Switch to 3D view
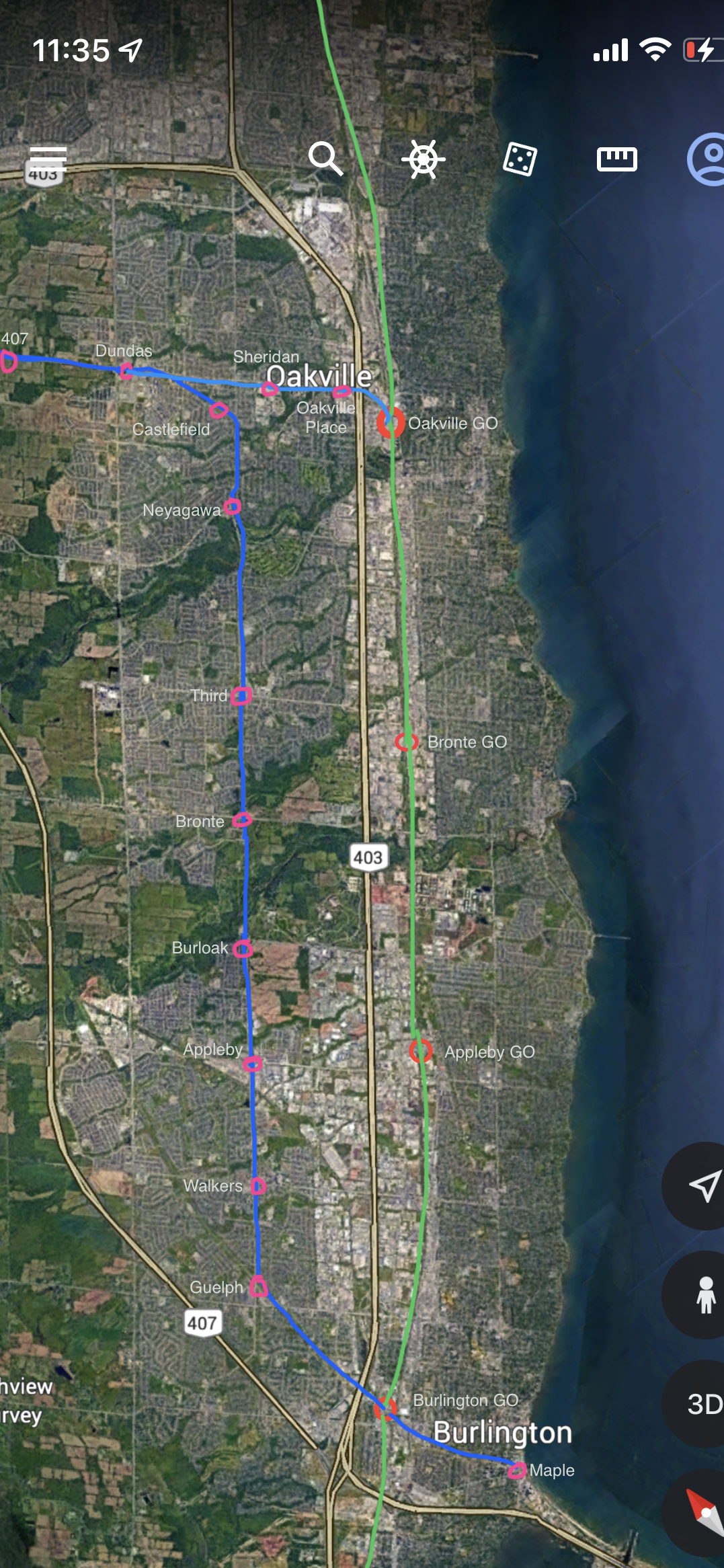 tap(702, 1404)
